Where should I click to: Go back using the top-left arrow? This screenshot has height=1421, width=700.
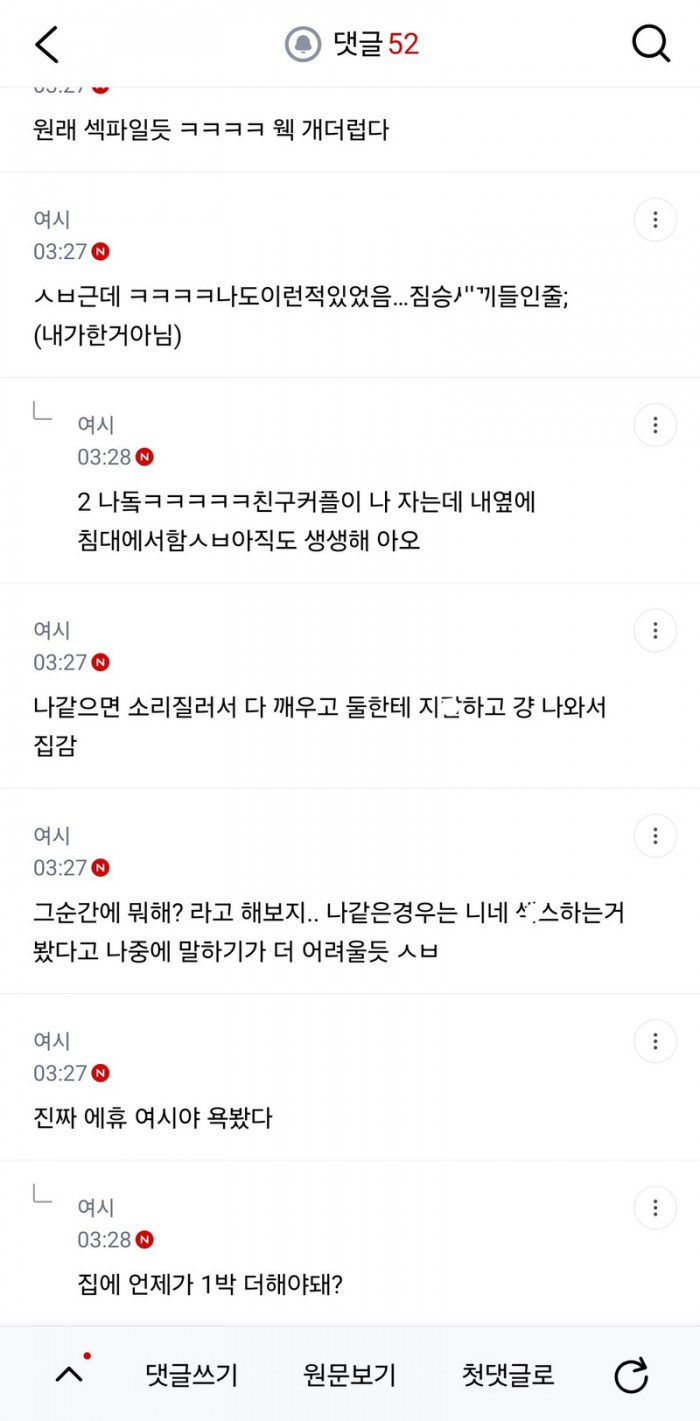tap(46, 44)
